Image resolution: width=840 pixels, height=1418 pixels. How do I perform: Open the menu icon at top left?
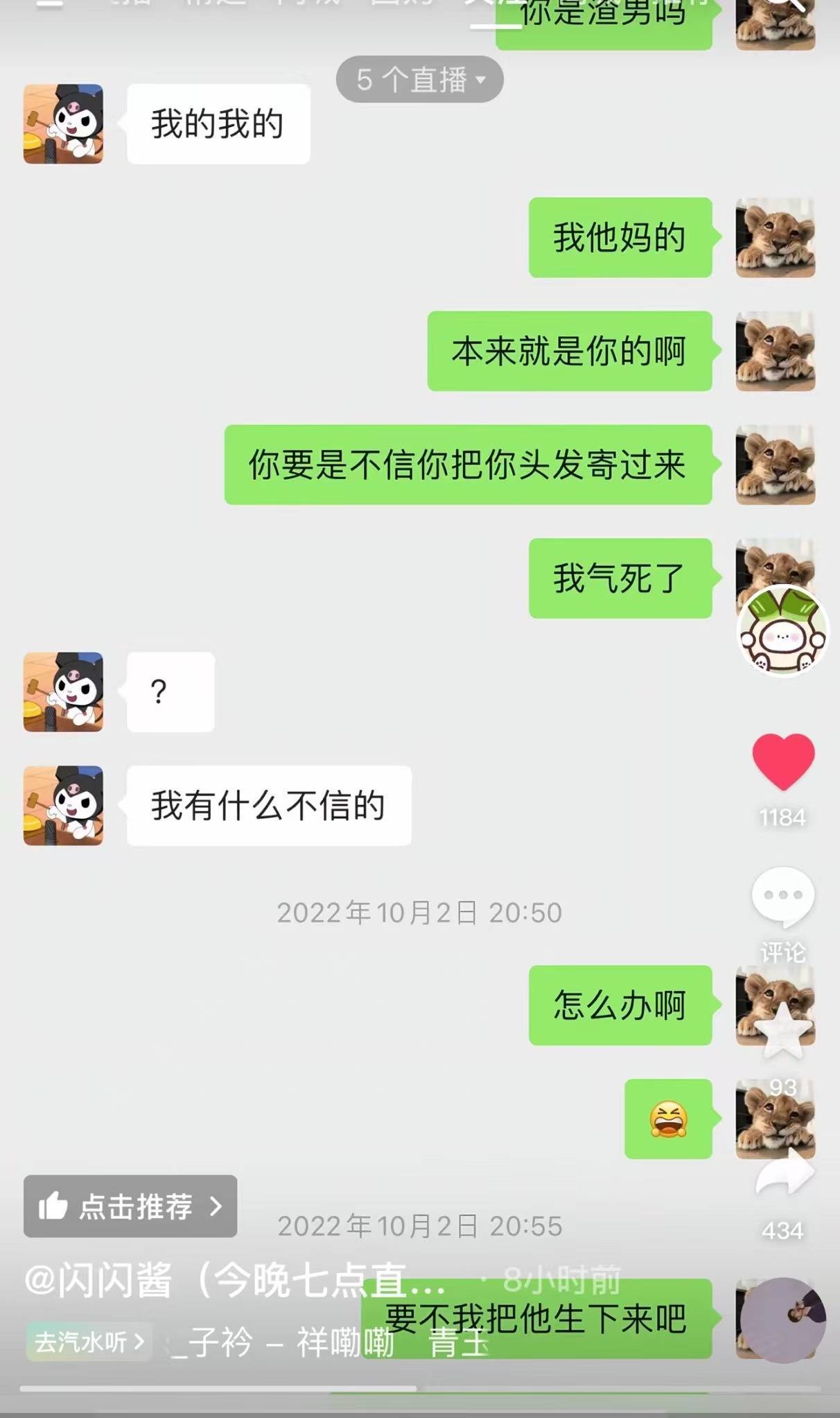click(49, 3)
